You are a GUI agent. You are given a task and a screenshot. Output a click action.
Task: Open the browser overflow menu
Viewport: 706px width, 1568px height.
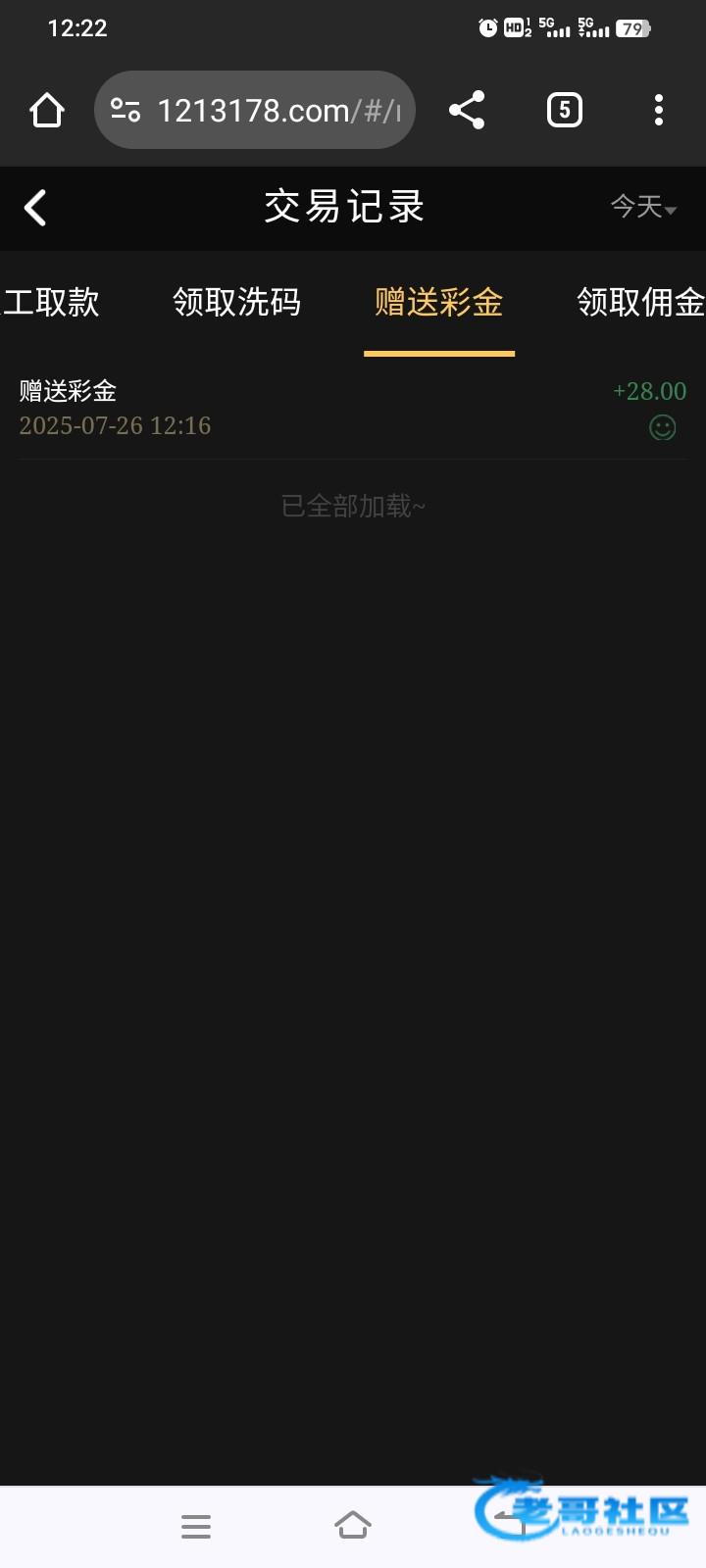[x=659, y=110]
